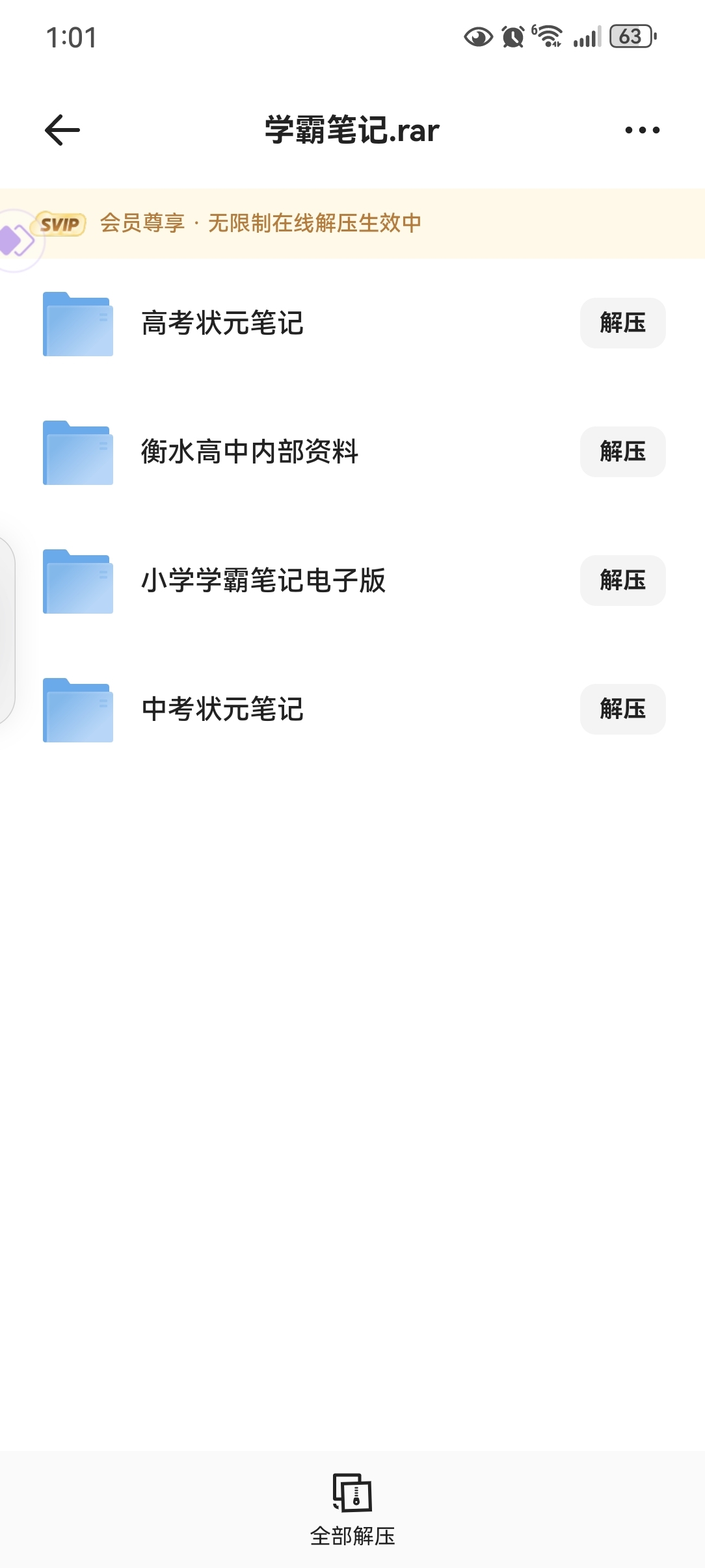Extract the 衡水高中内部资料 folder
The image size is (705, 1568).
(x=622, y=452)
